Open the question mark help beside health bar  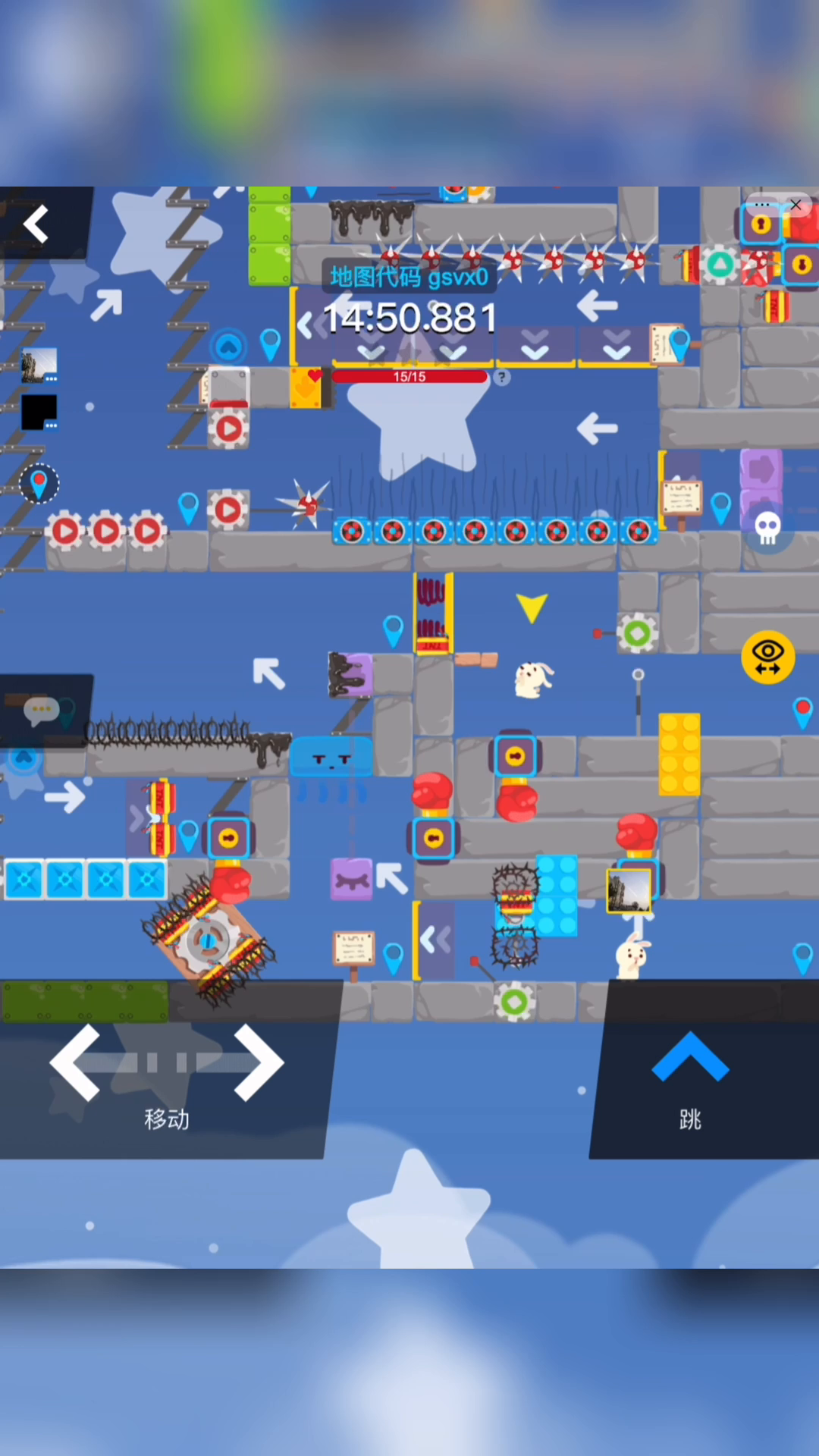(502, 377)
